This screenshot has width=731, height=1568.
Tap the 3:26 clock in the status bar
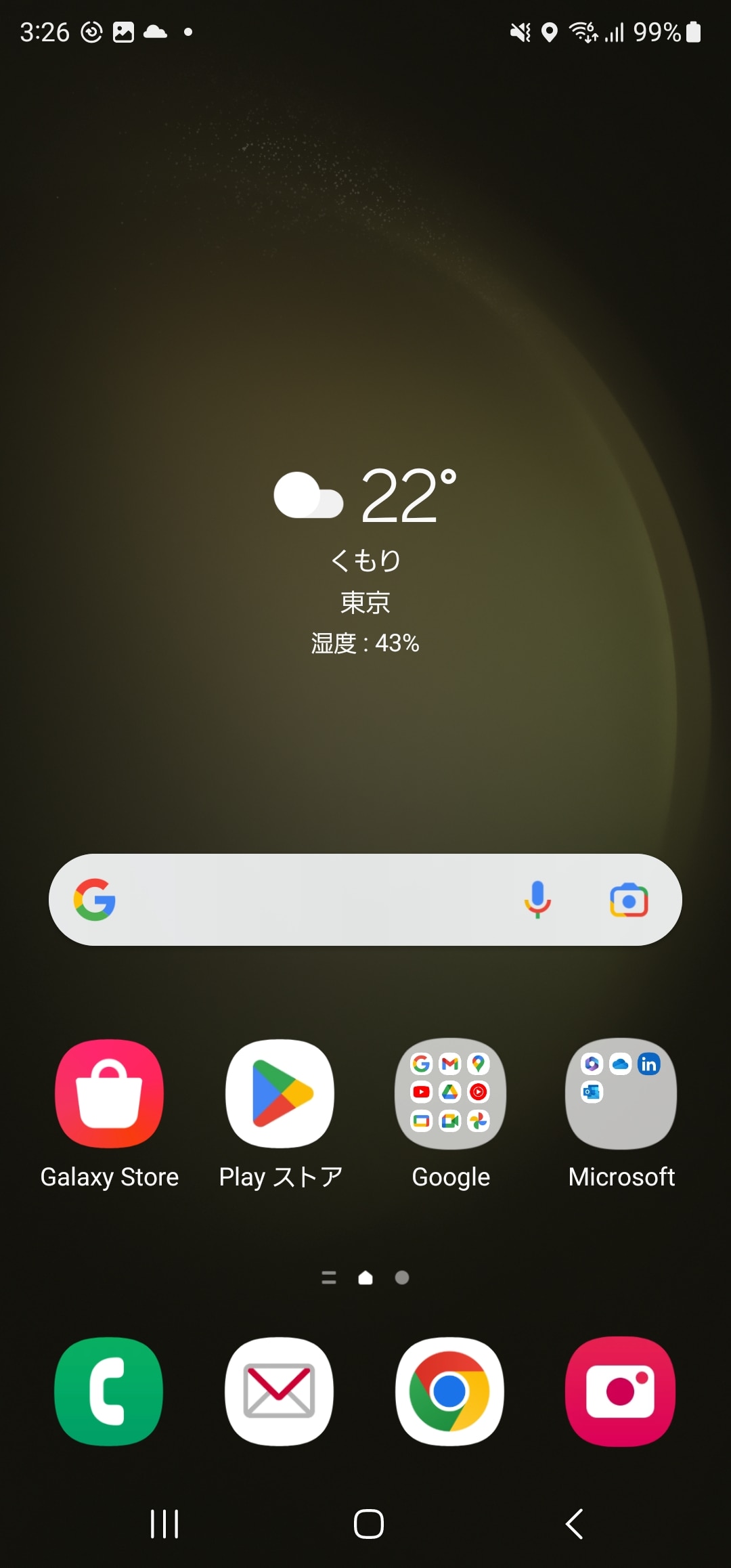coord(45,32)
